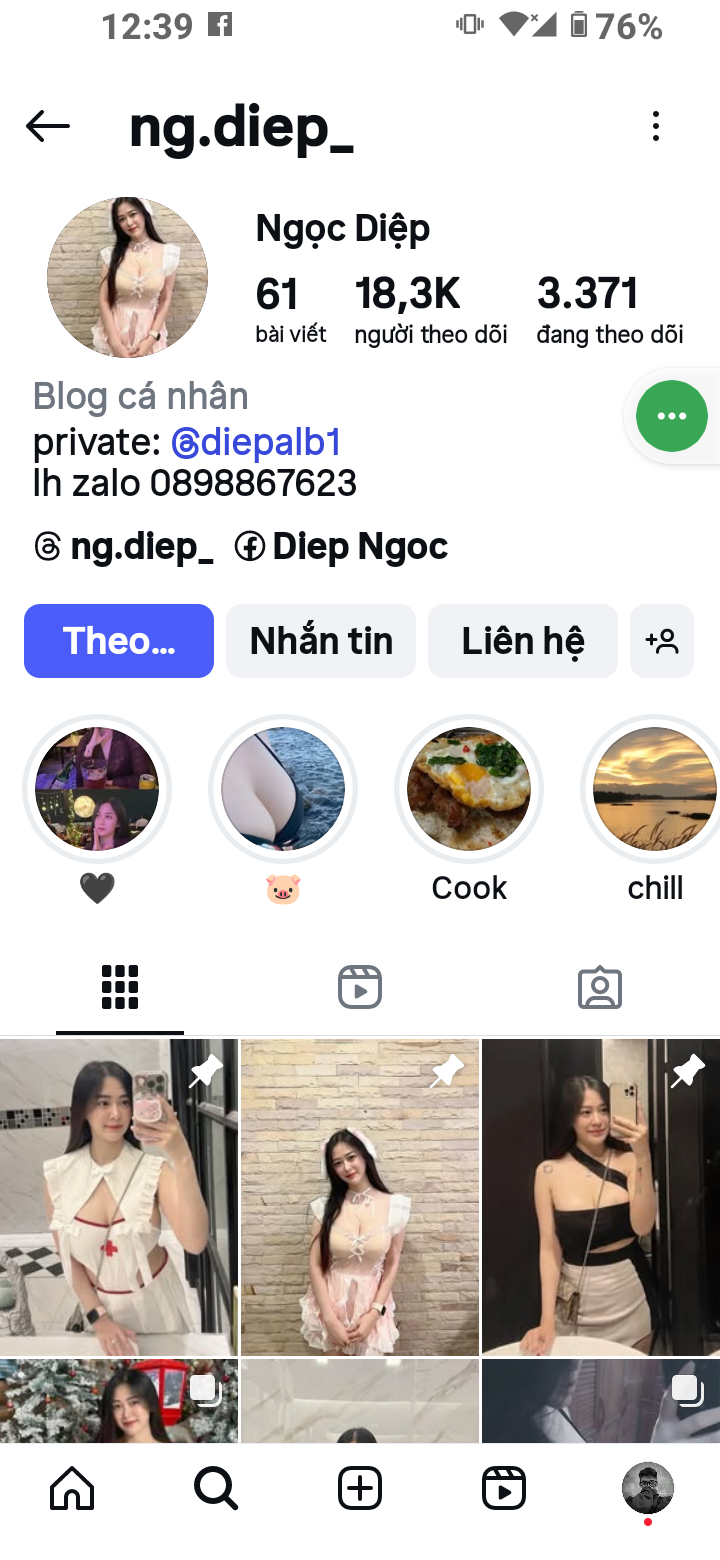Open Reels from the bottom navigation bar
The image size is (720, 1560).
tap(504, 1488)
